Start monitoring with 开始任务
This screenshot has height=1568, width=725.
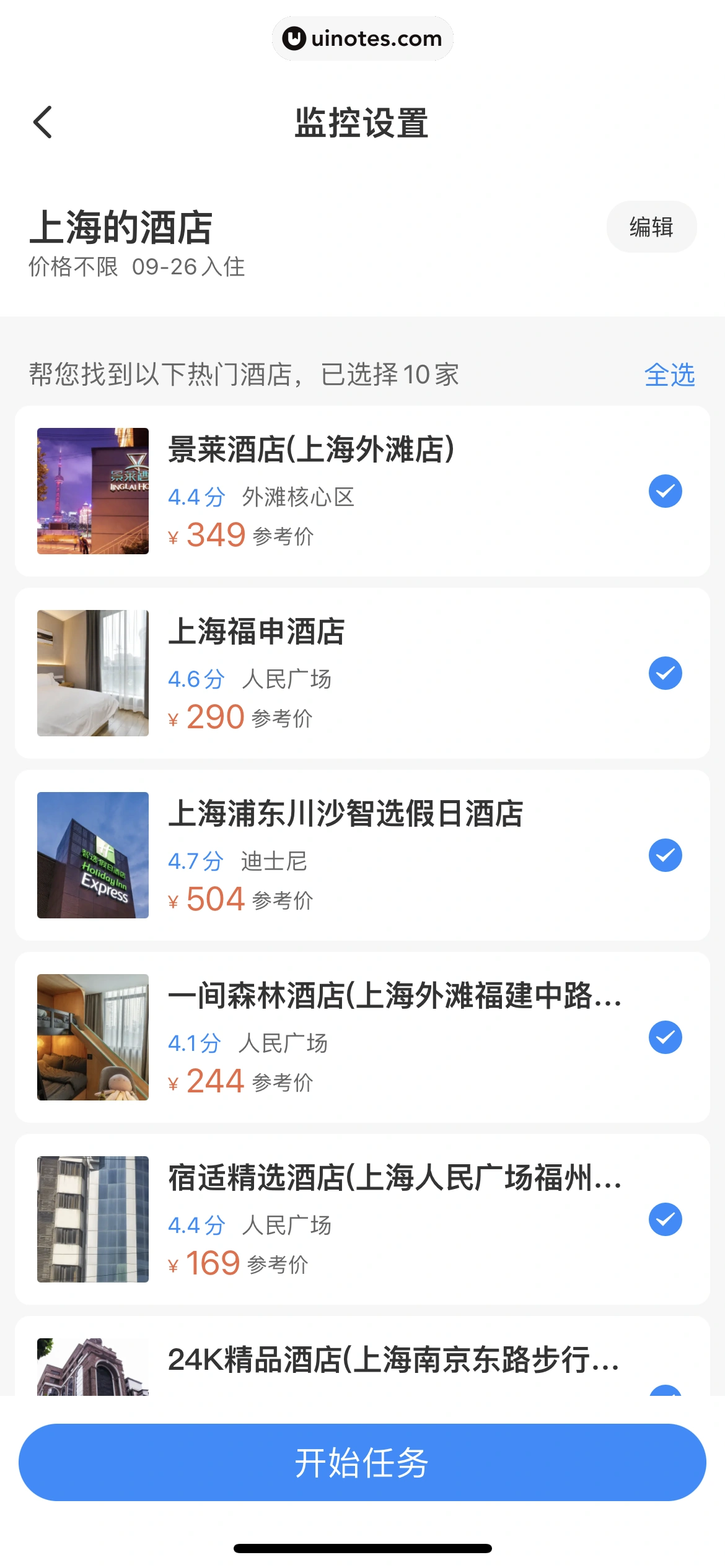click(362, 1463)
